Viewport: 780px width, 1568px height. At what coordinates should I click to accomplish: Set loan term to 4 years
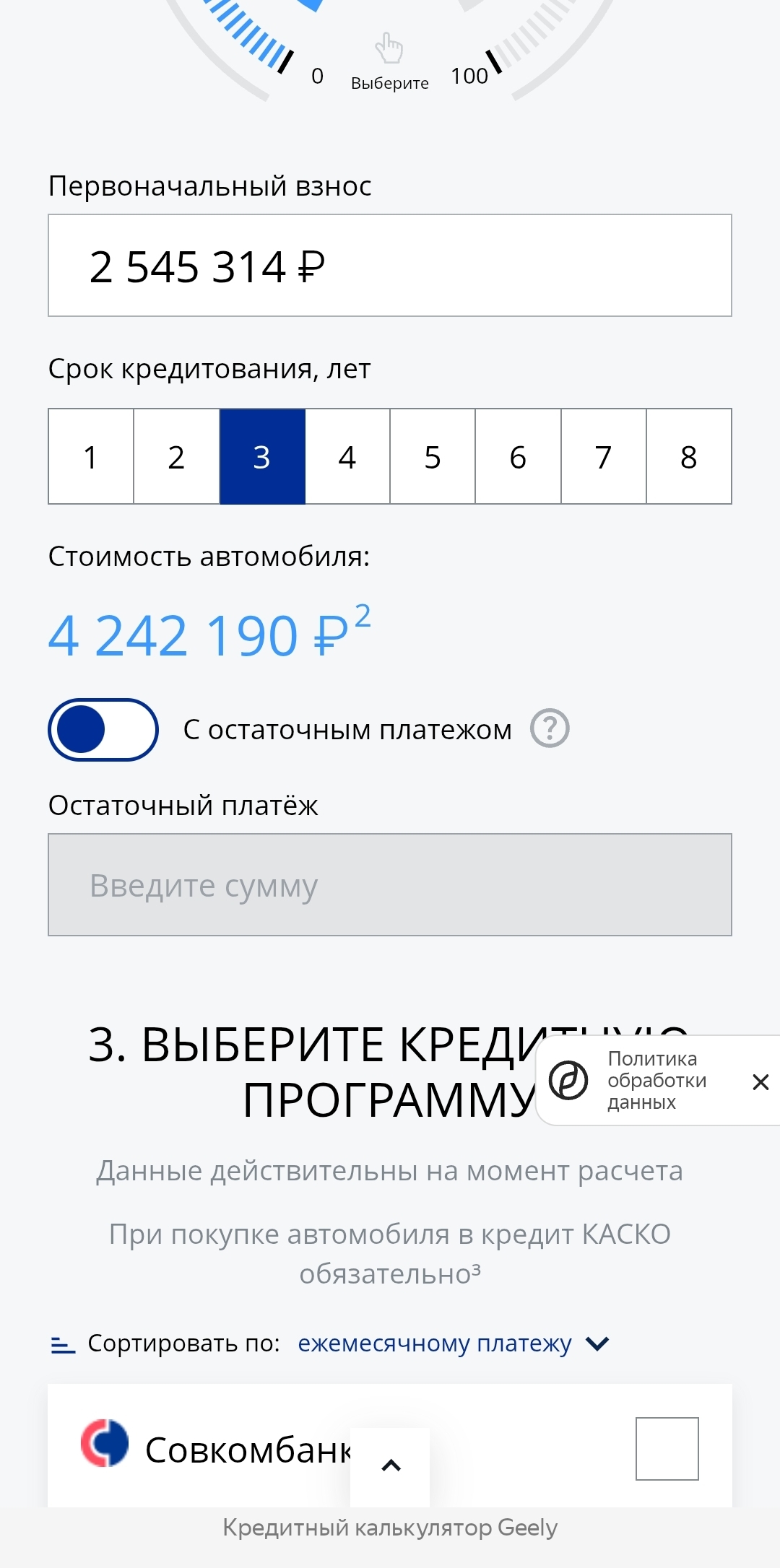point(347,456)
